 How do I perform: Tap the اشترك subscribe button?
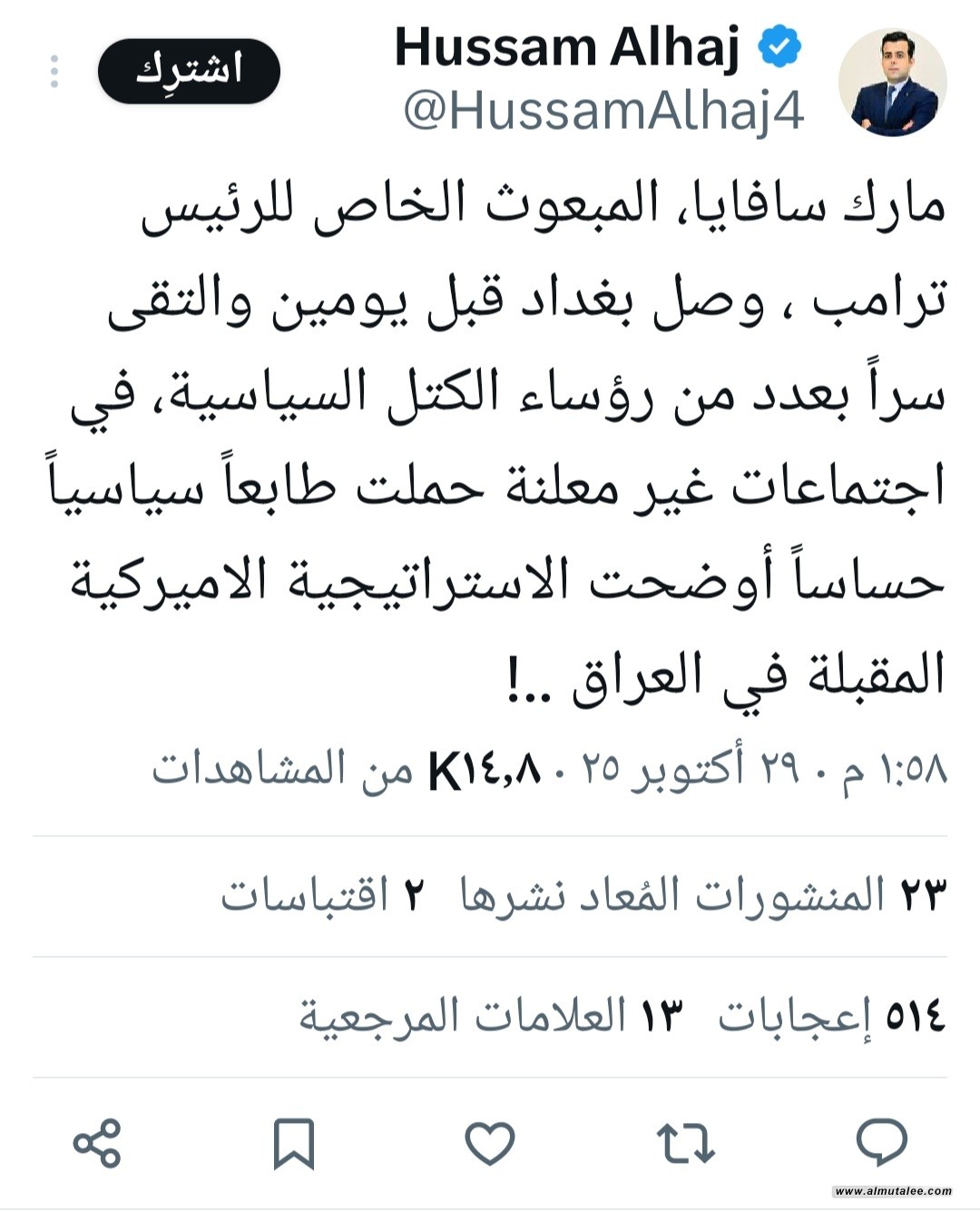[x=189, y=71]
